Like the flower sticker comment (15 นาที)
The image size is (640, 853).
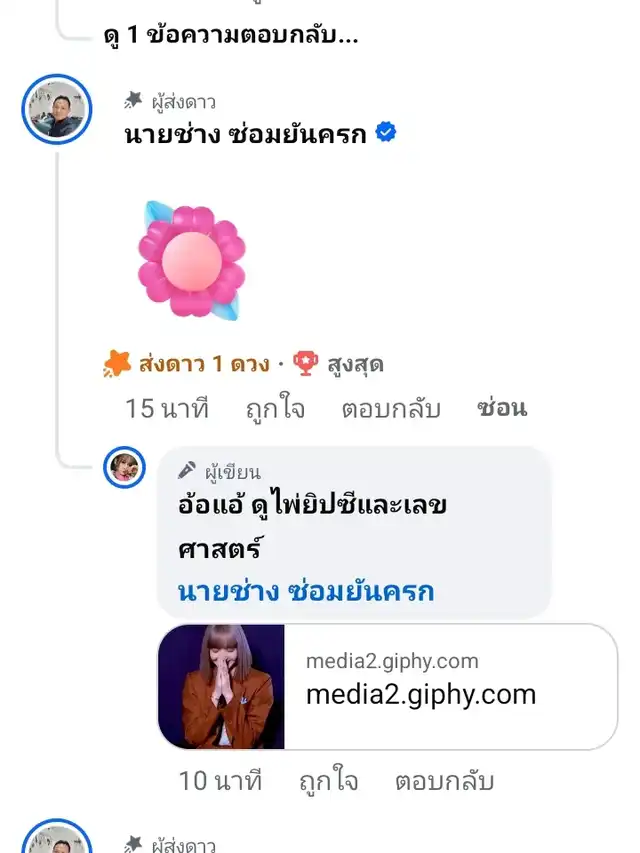click(275, 409)
